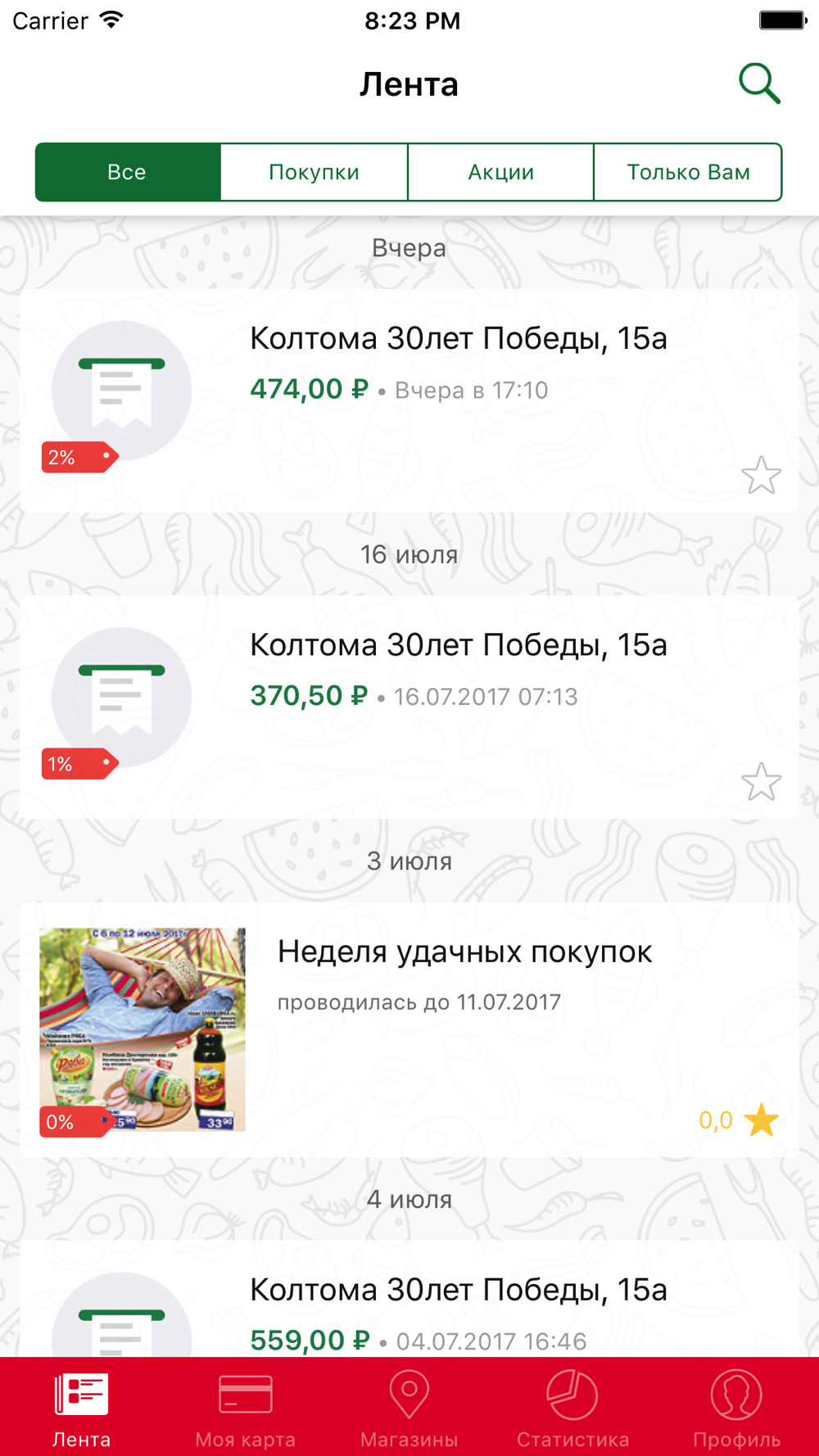
Task: Show the Акции segment
Action: 500,172
